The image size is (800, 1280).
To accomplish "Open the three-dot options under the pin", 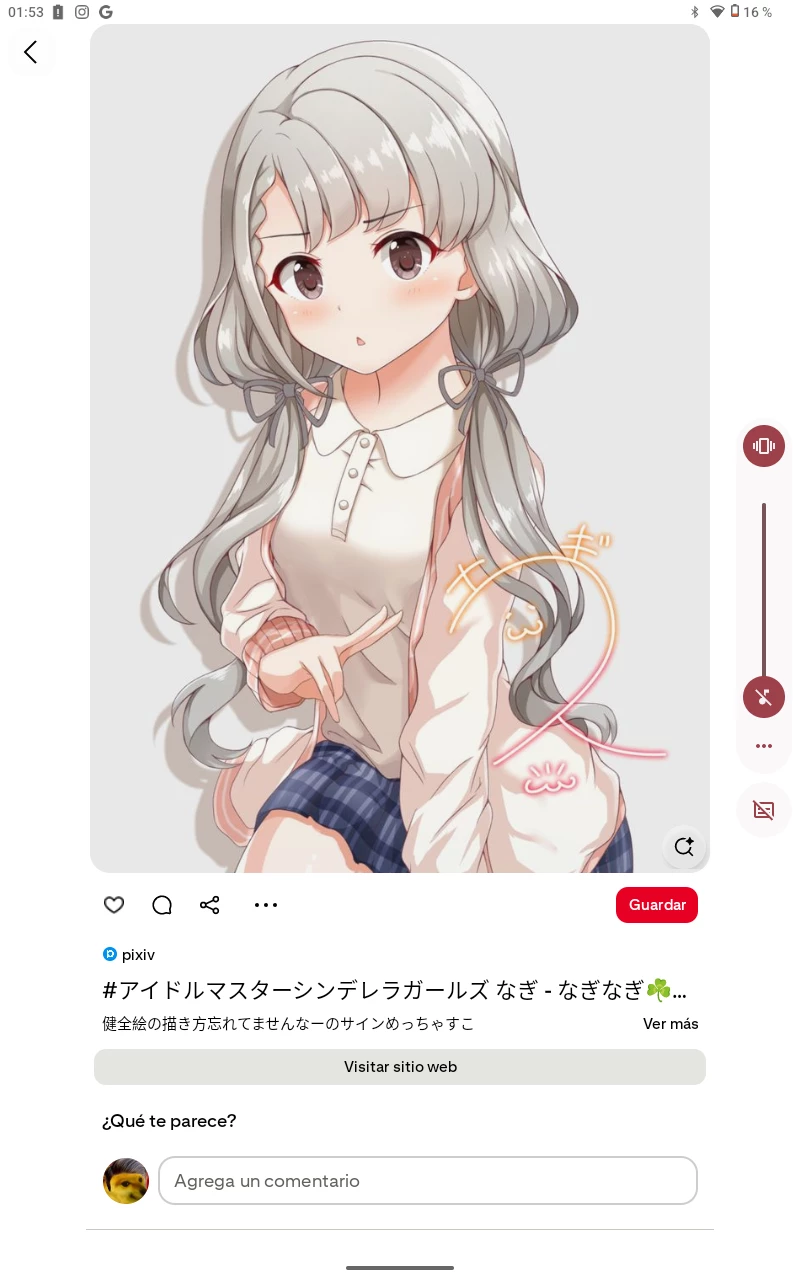I will click(265, 905).
